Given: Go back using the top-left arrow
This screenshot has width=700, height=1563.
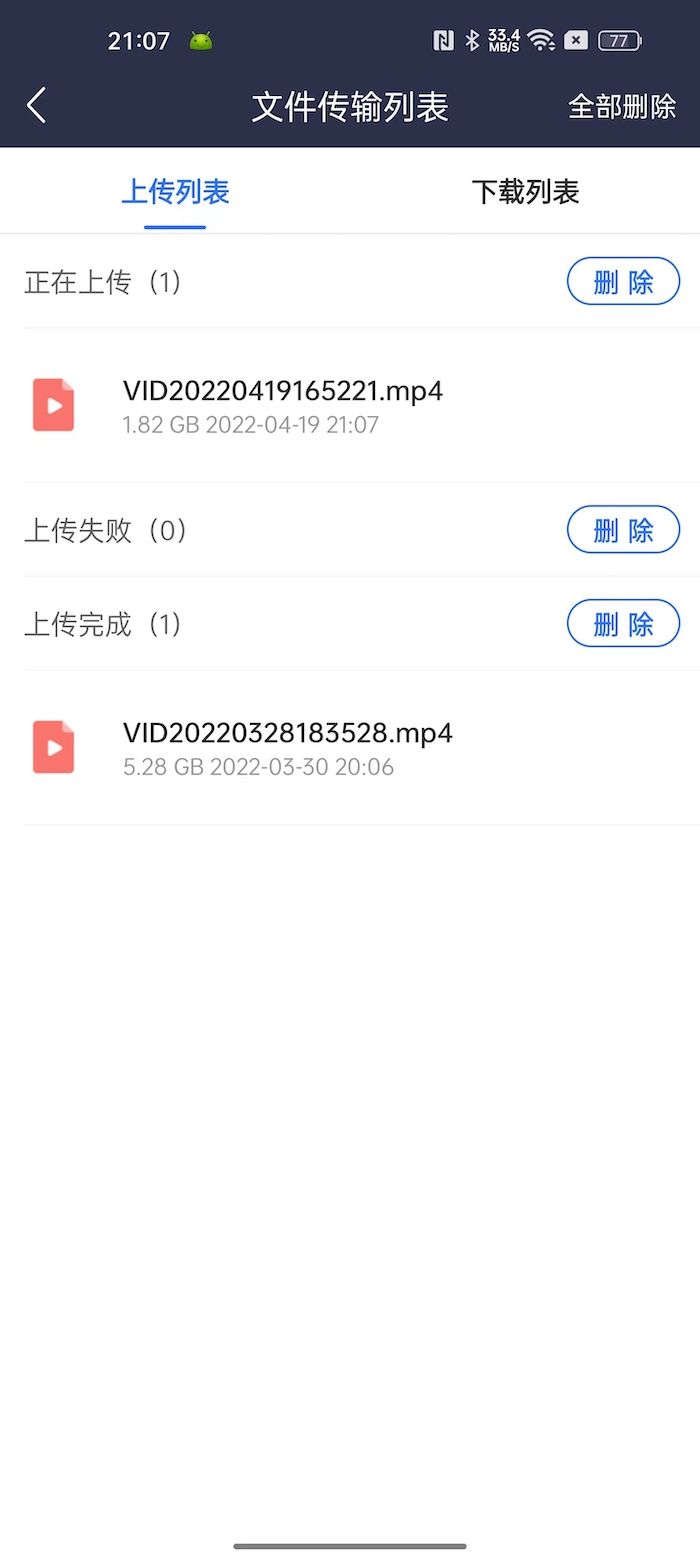Looking at the screenshot, I should tap(37, 105).
